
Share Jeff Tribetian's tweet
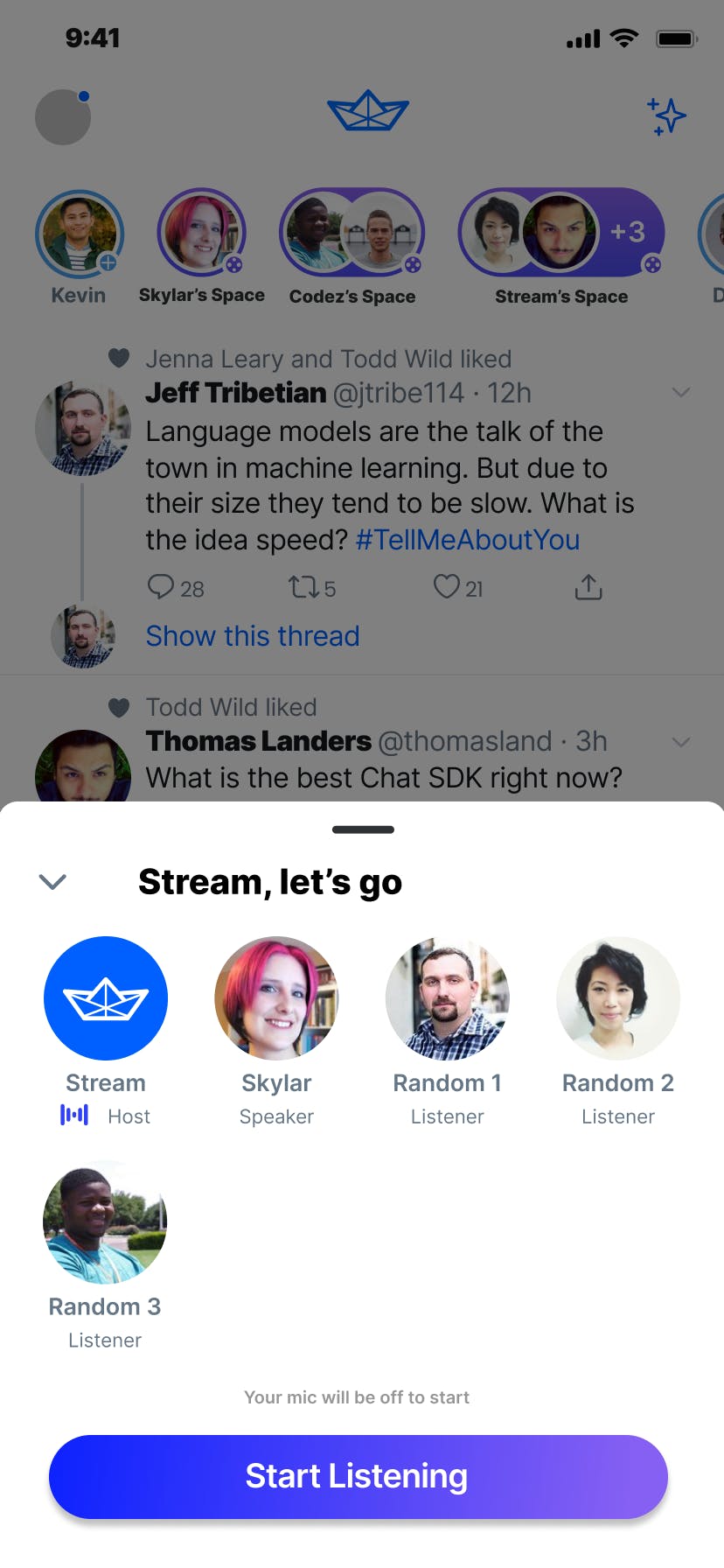[x=588, y=586]
